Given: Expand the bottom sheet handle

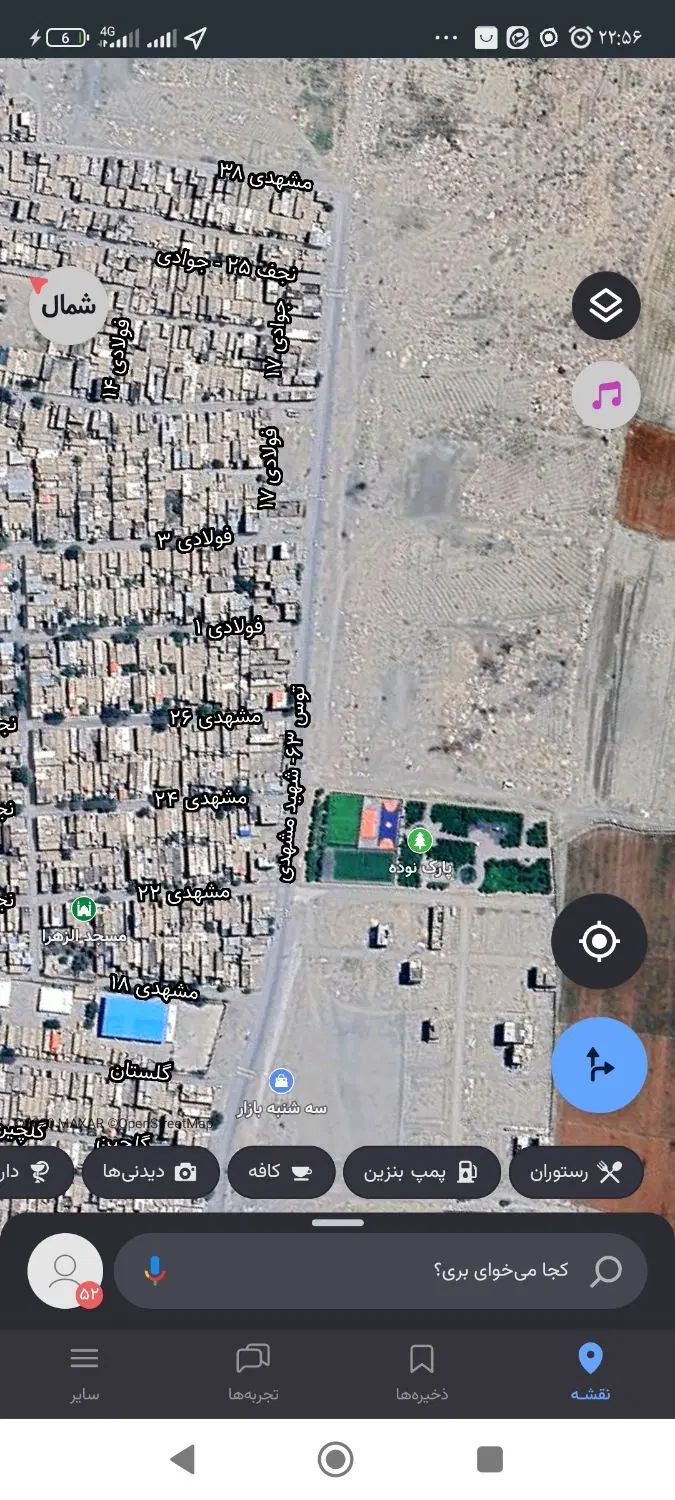Looking at the screenshot, I should point(337,1222).
